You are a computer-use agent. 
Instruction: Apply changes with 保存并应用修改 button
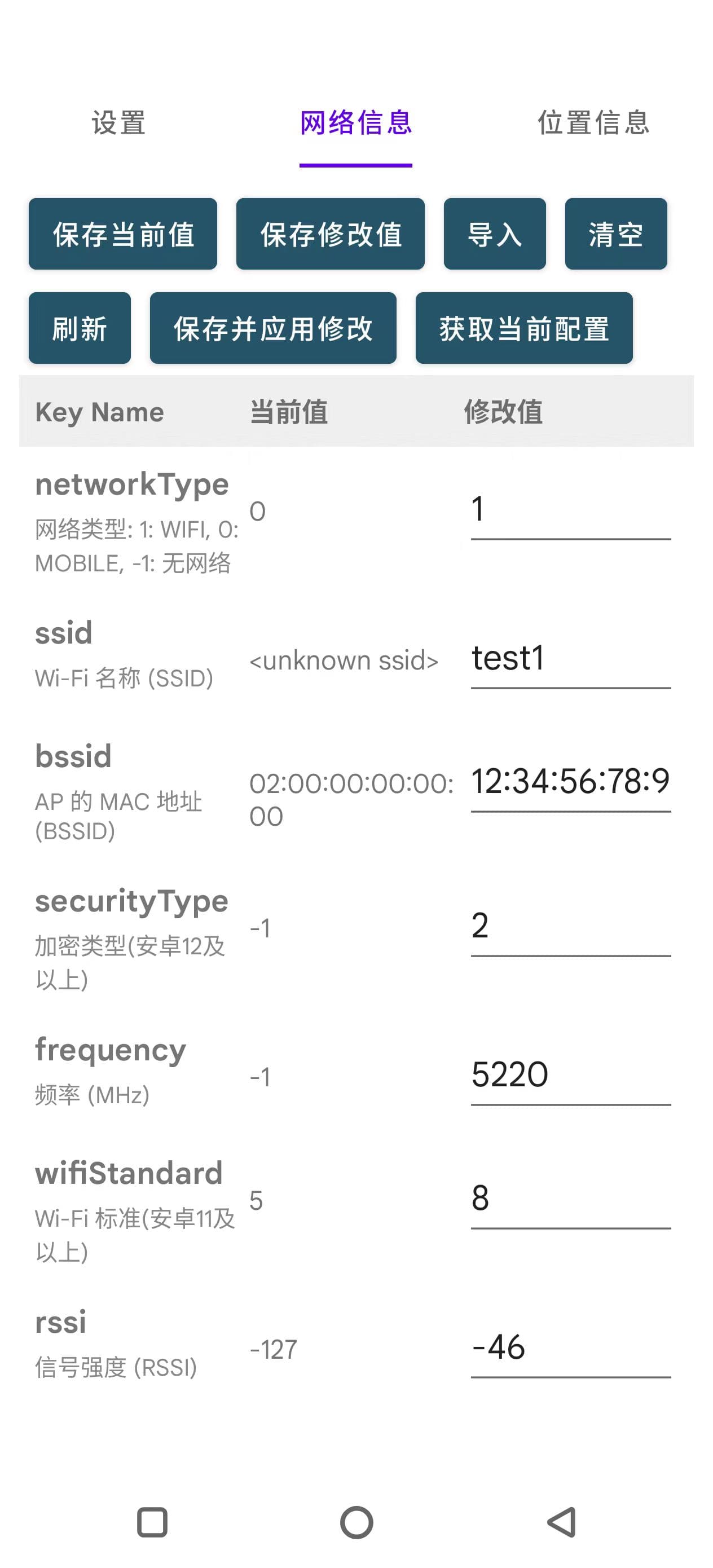[x=272, y=328]
